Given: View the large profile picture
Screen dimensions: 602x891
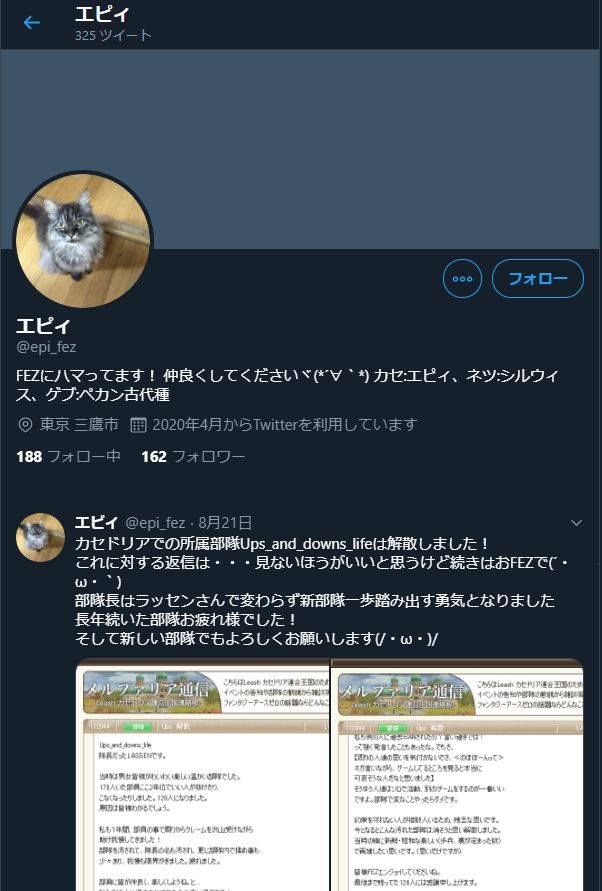Looking at the screenshot, I should [x=82, y=239].
